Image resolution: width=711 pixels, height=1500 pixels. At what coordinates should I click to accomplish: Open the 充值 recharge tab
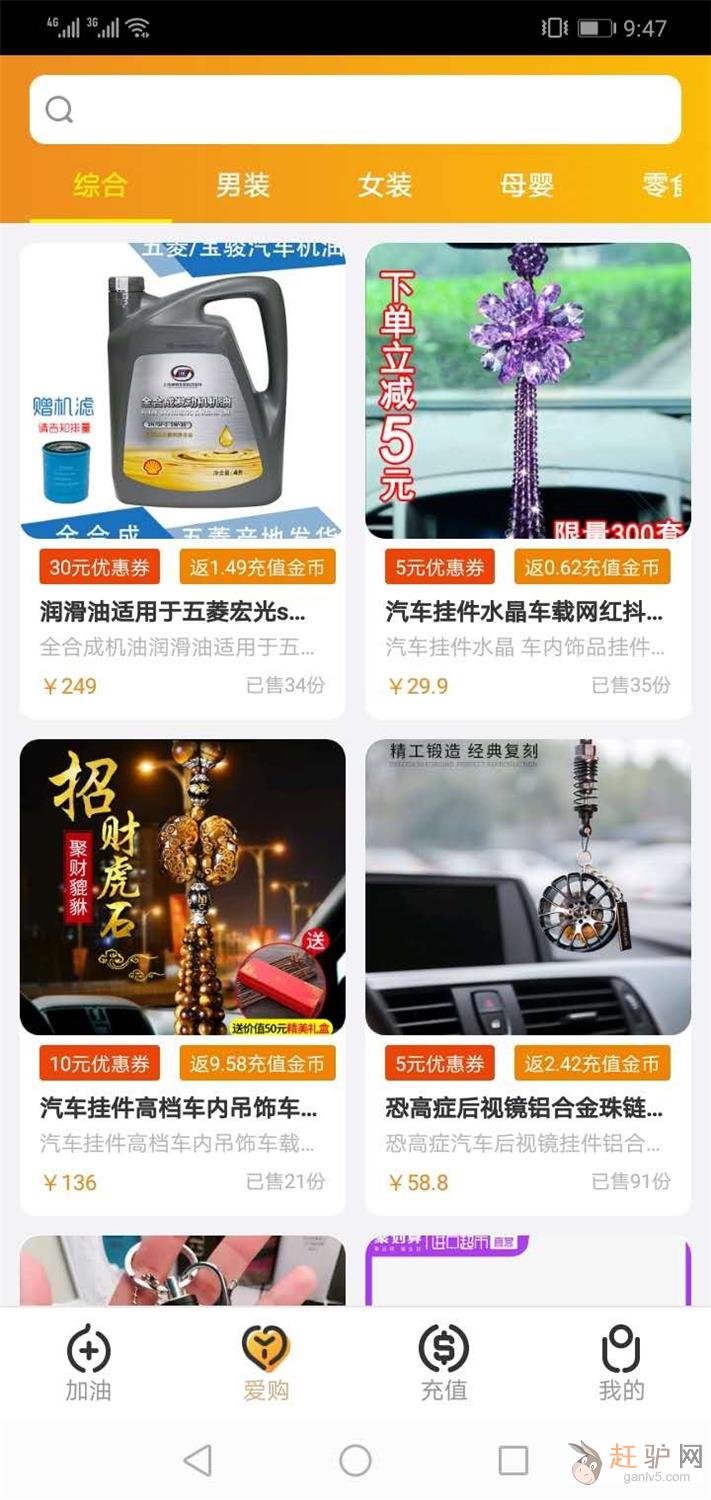[x=443, y=1363]
